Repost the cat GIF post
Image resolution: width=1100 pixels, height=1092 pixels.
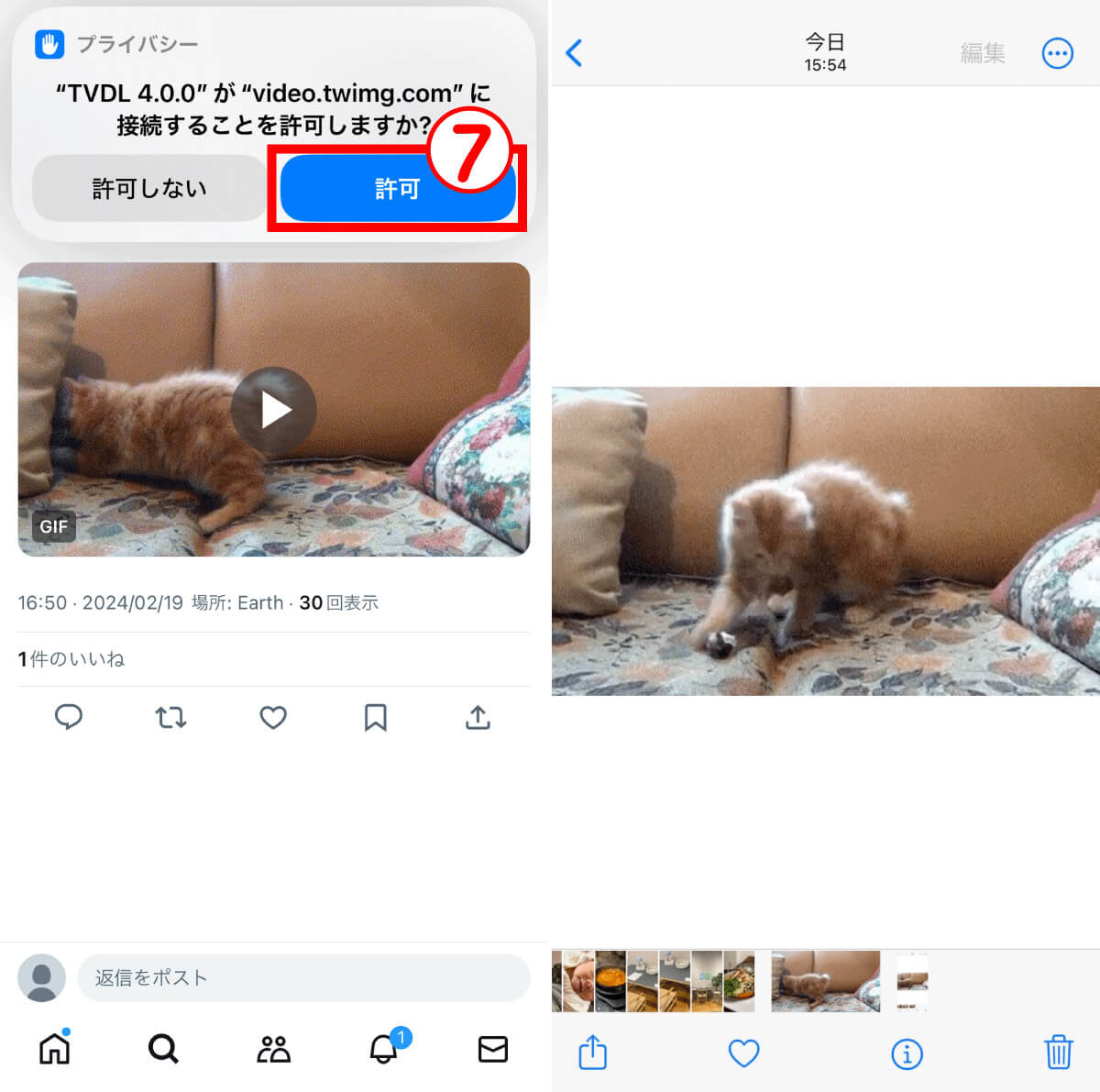170,717
